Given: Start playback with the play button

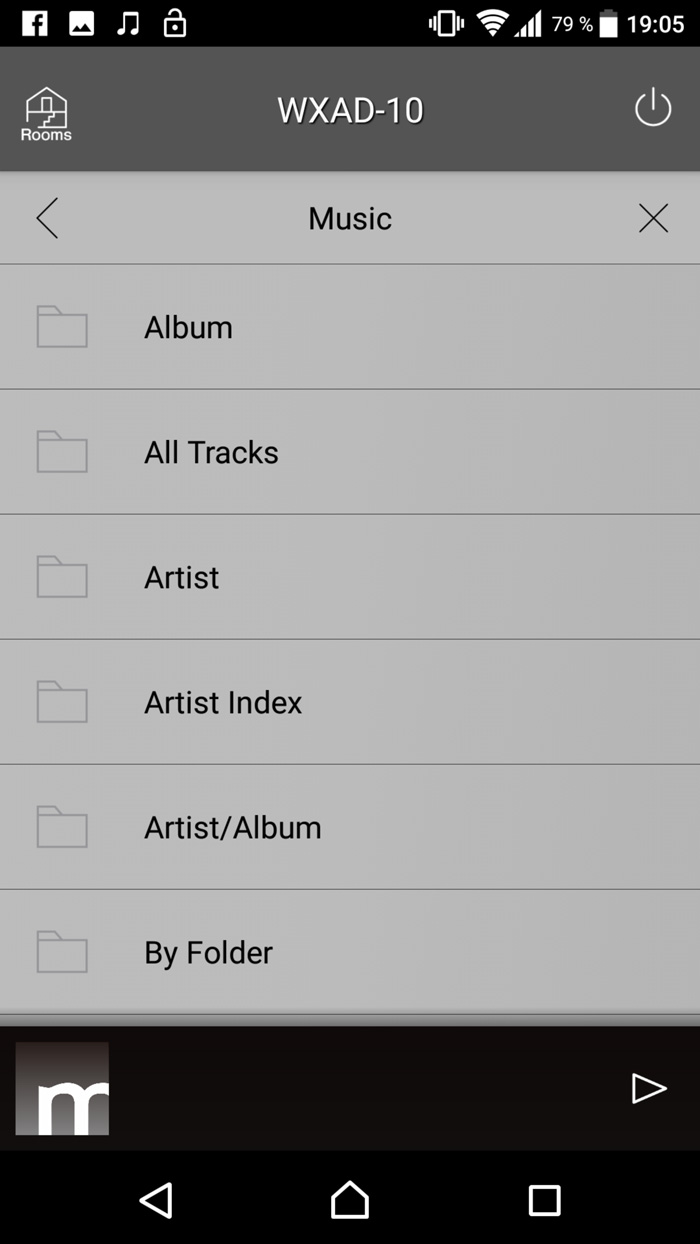Looking at the screenshot, I should pos(649,1088).
